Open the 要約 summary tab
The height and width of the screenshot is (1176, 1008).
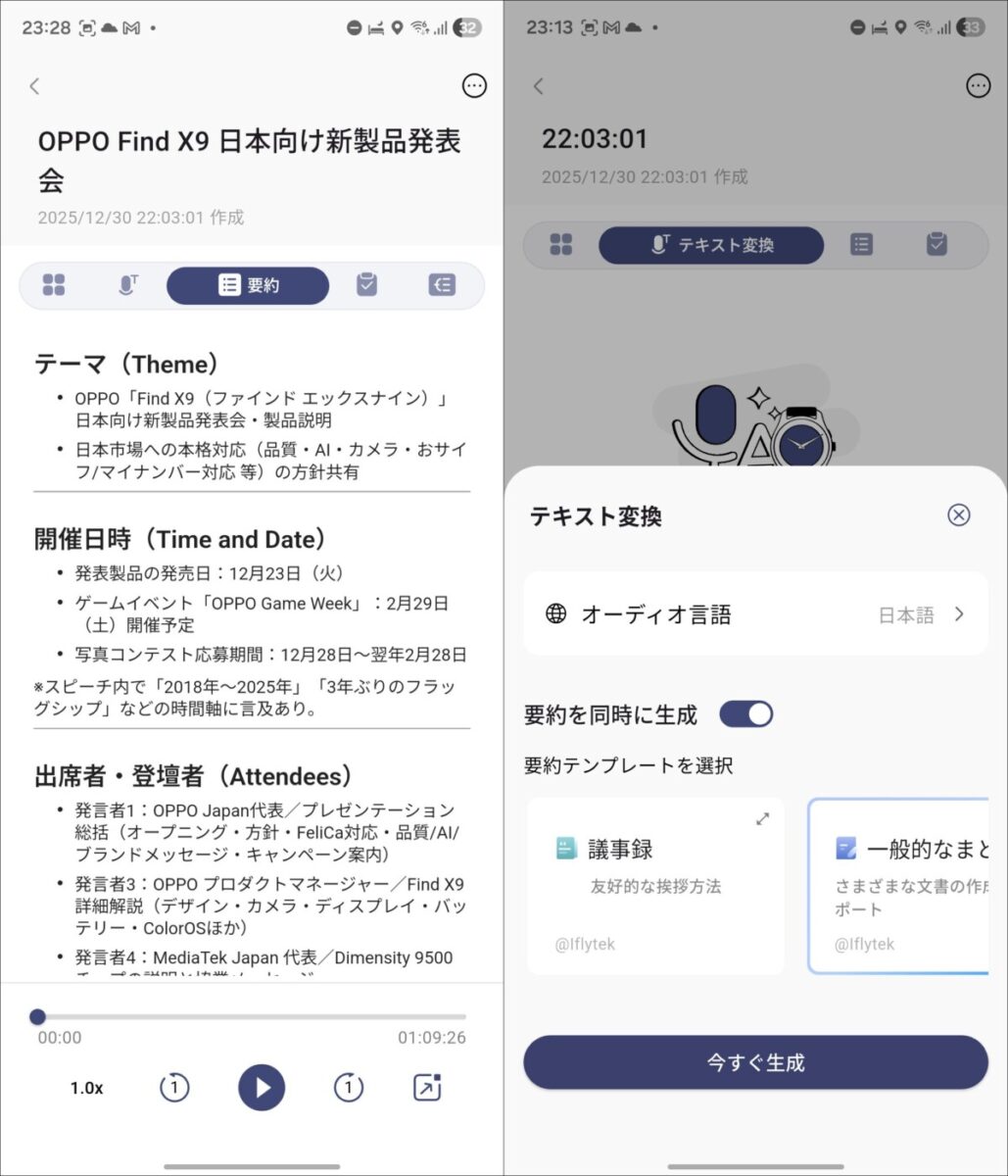[248, 285]
